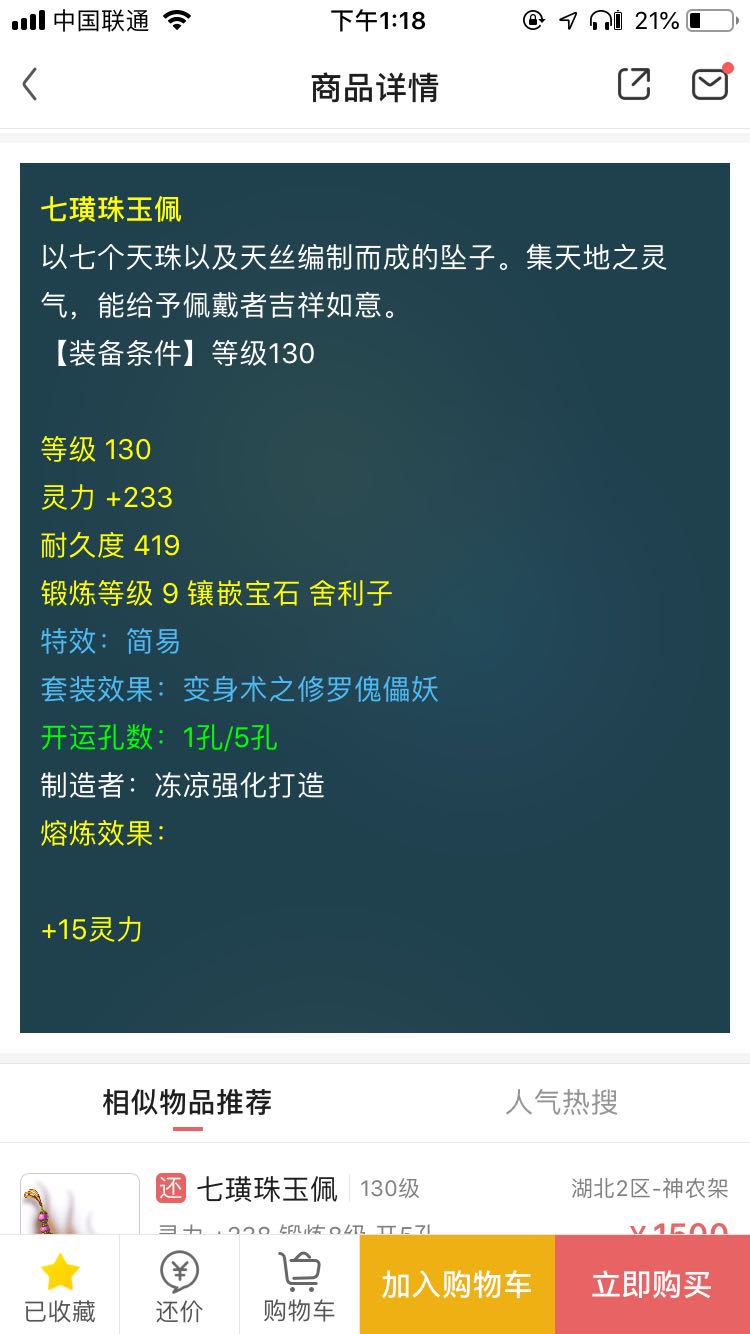Screen dimensions: 750x1334
Task: Remove this item from favorites (已收藏)
Action: [59, 1285]
